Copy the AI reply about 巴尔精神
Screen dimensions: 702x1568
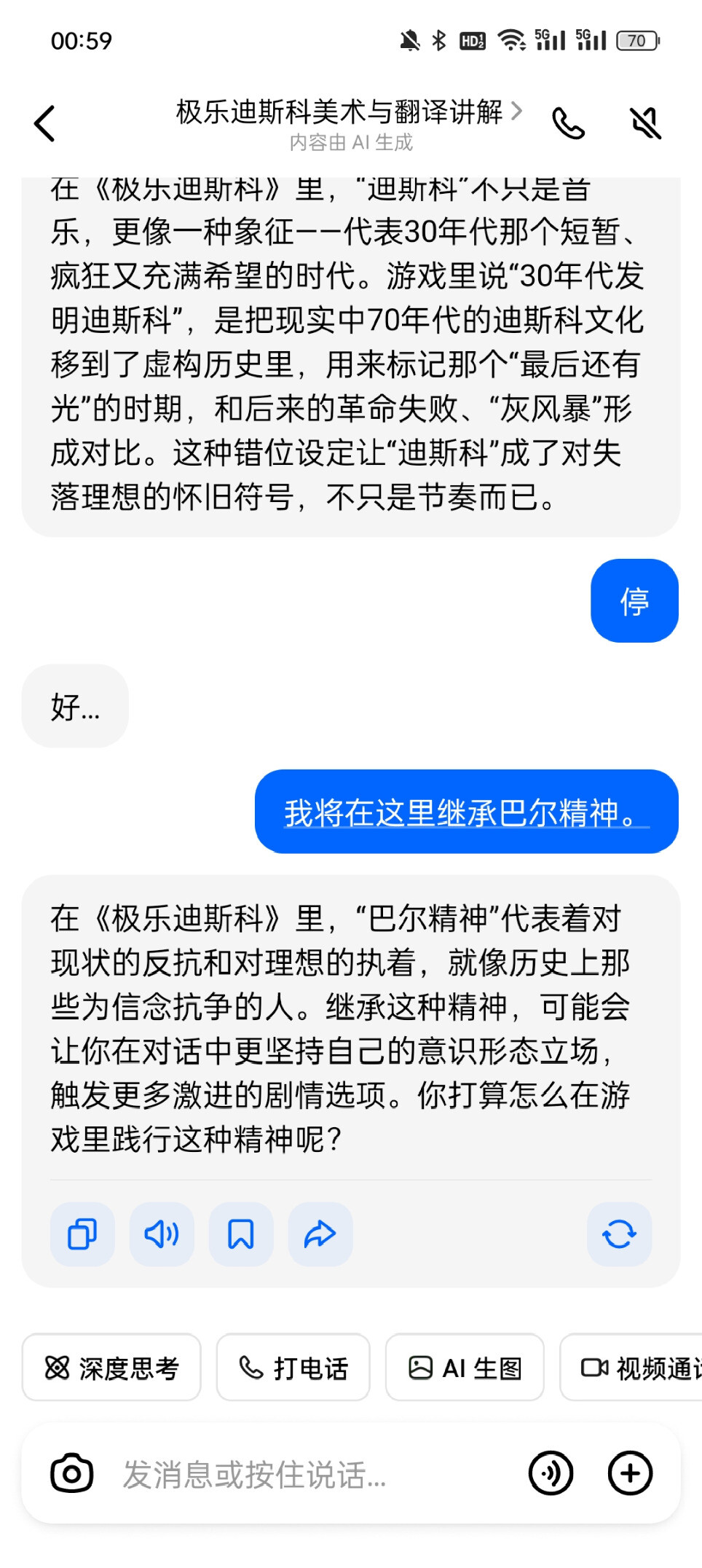click(x=82, y=1234)
